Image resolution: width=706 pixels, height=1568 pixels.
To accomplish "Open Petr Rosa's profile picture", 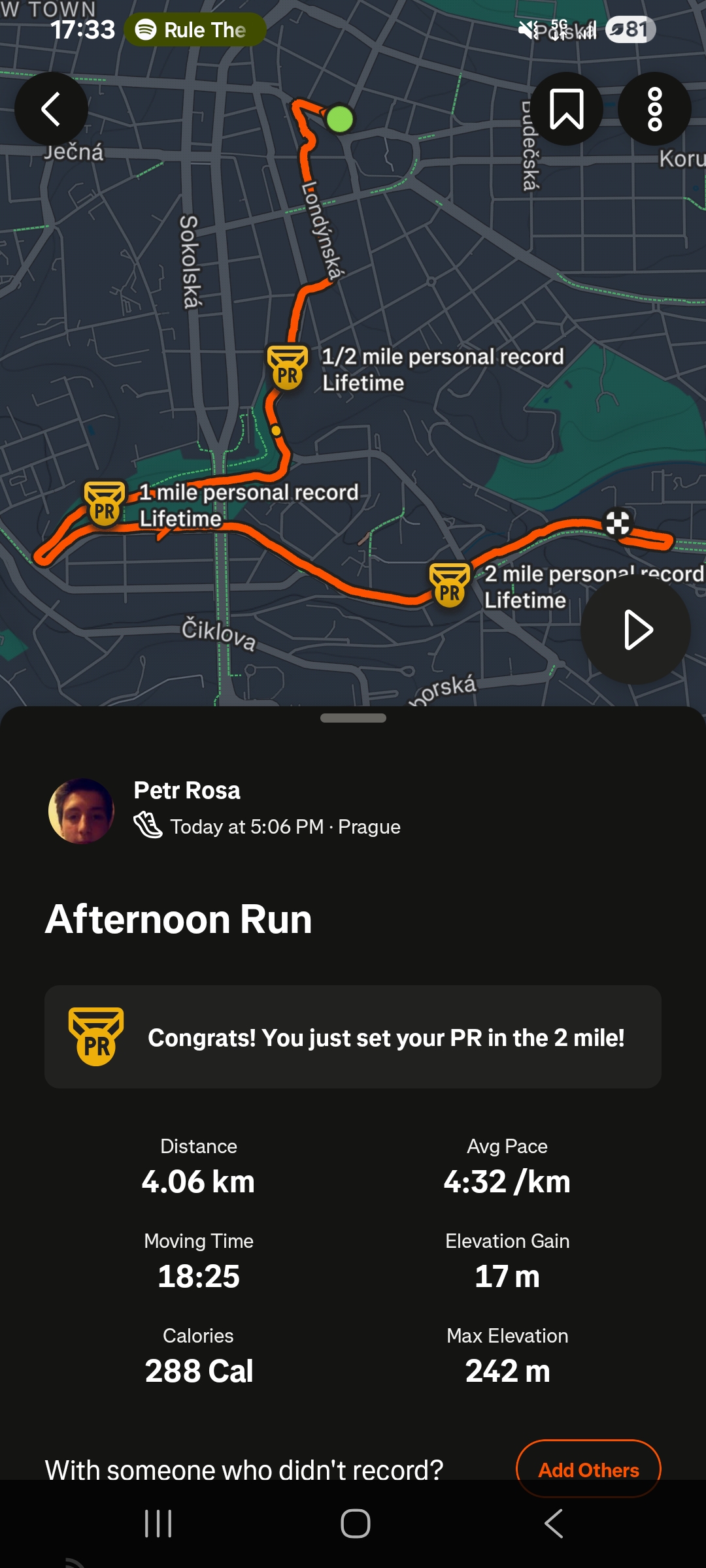I will pyautogui.click(x=82, y=811).
